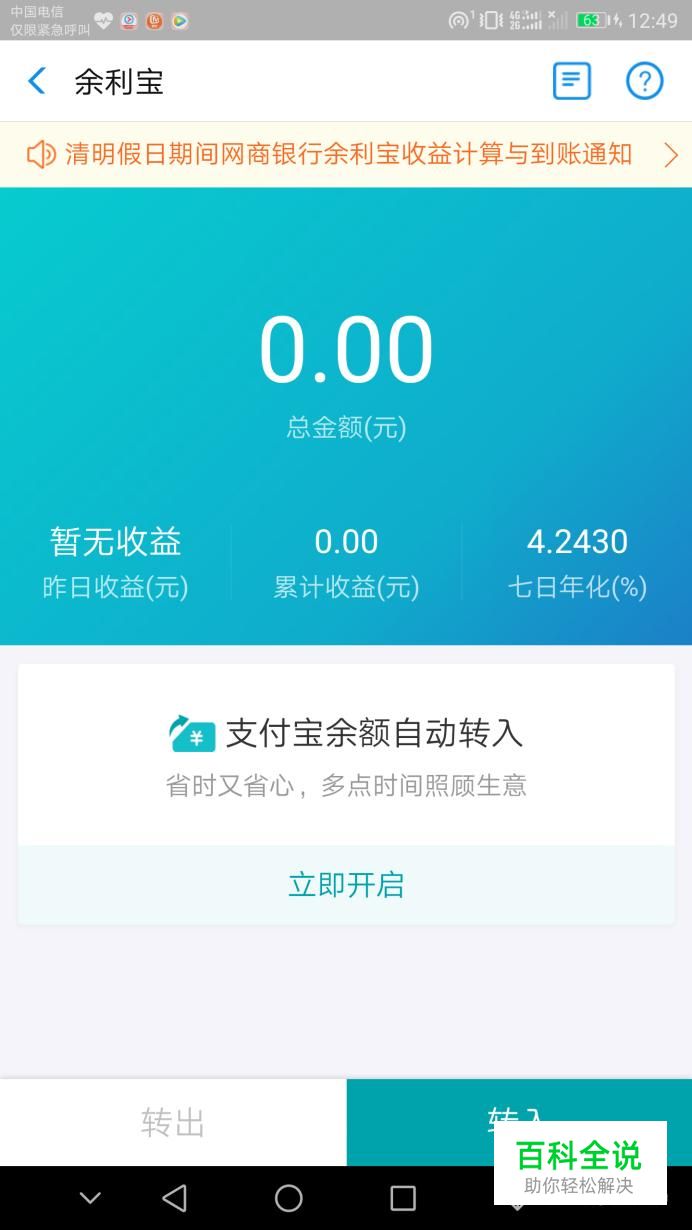
Task: Open the help question mark icon
Action: 645,81
